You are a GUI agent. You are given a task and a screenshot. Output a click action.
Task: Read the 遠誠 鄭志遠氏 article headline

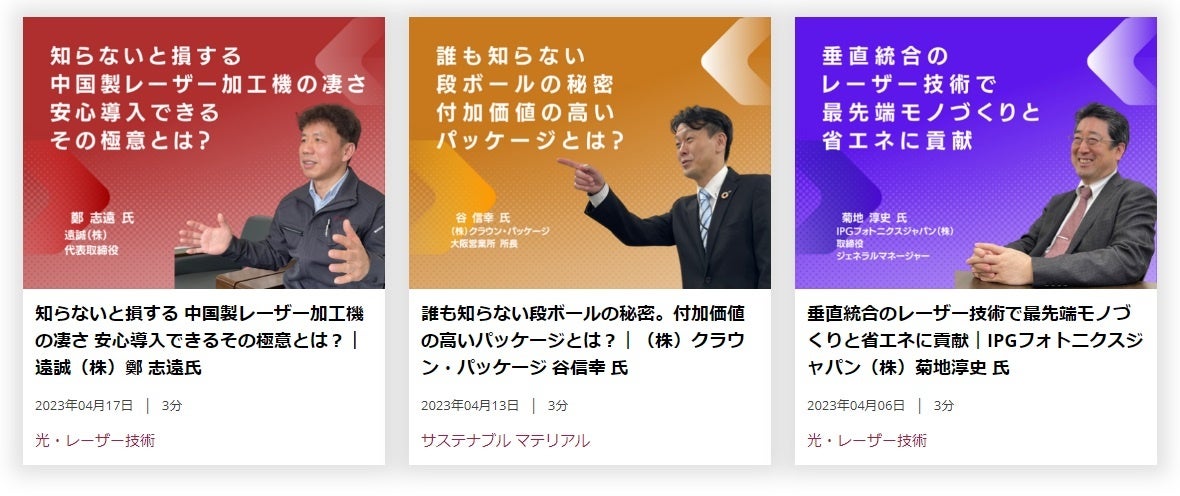198,340
